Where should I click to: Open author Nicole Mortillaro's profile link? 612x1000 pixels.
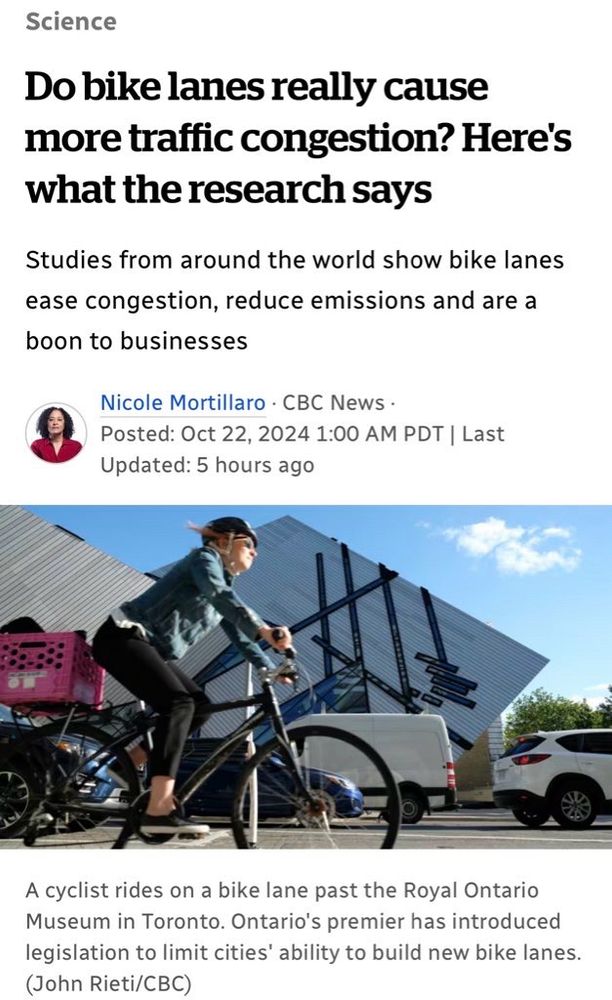(183, 403)
